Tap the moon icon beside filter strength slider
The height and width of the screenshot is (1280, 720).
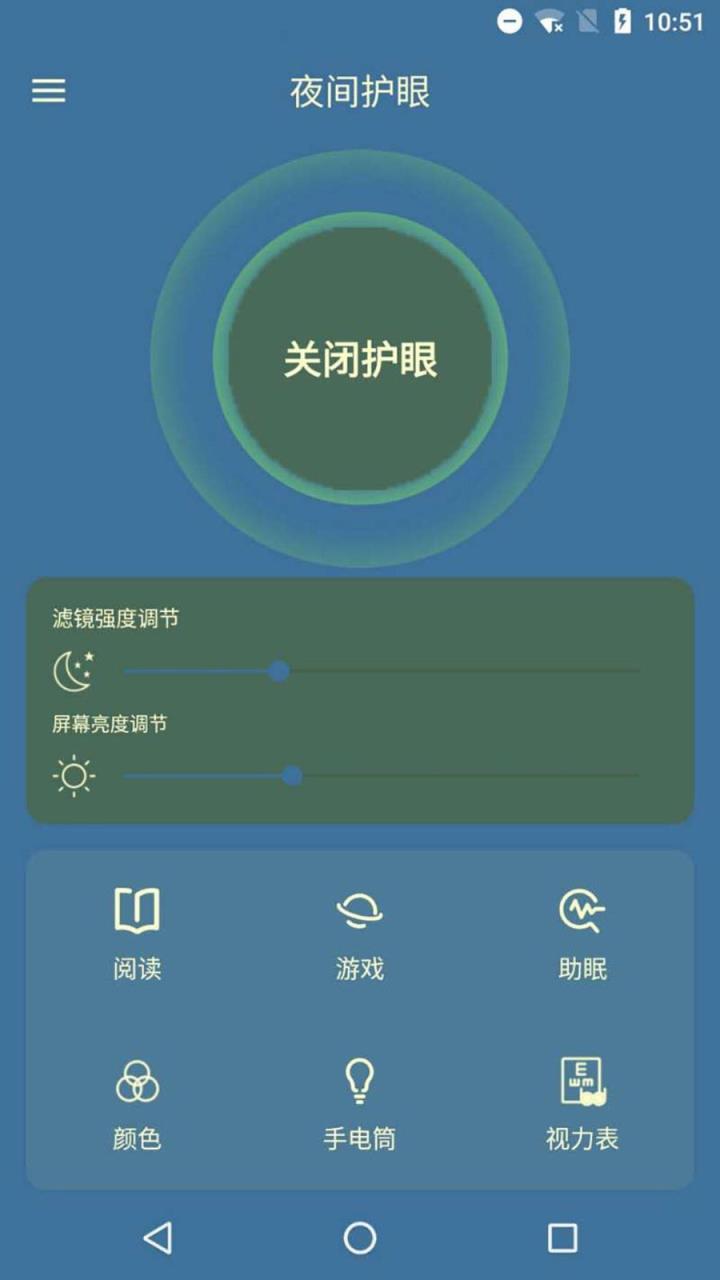pos(73,670)
